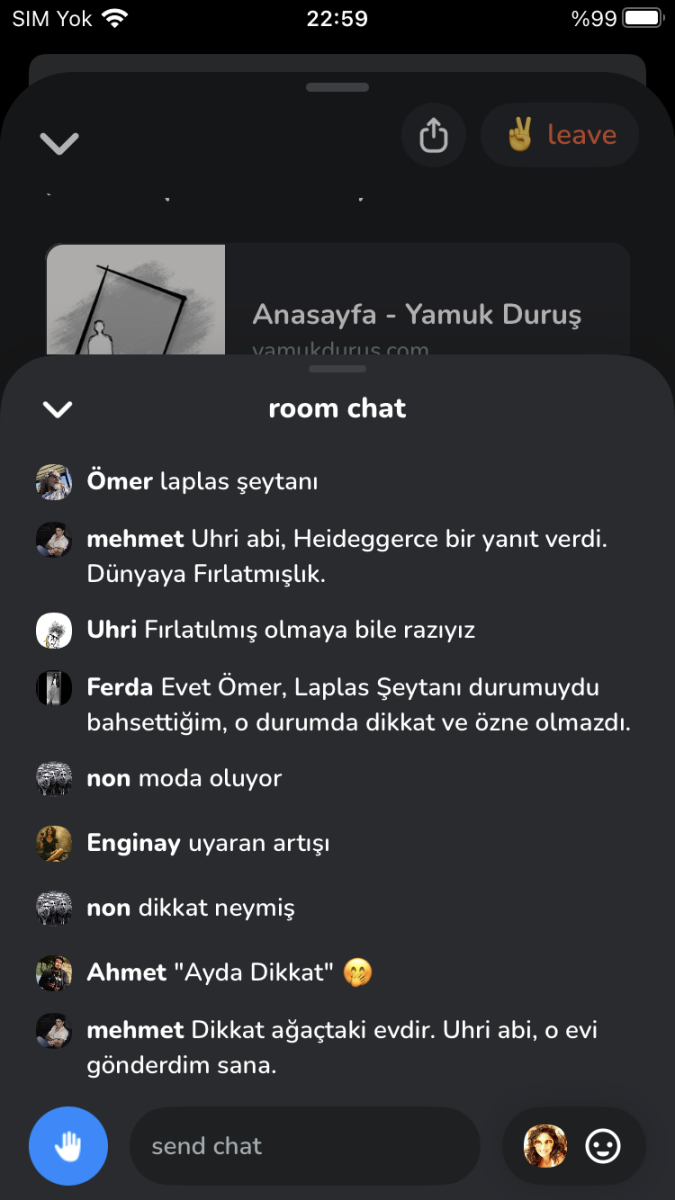Tap Ahmet's avatar in chat
This screenshot has width=675, height=1200.
click(x=54, y=972)
